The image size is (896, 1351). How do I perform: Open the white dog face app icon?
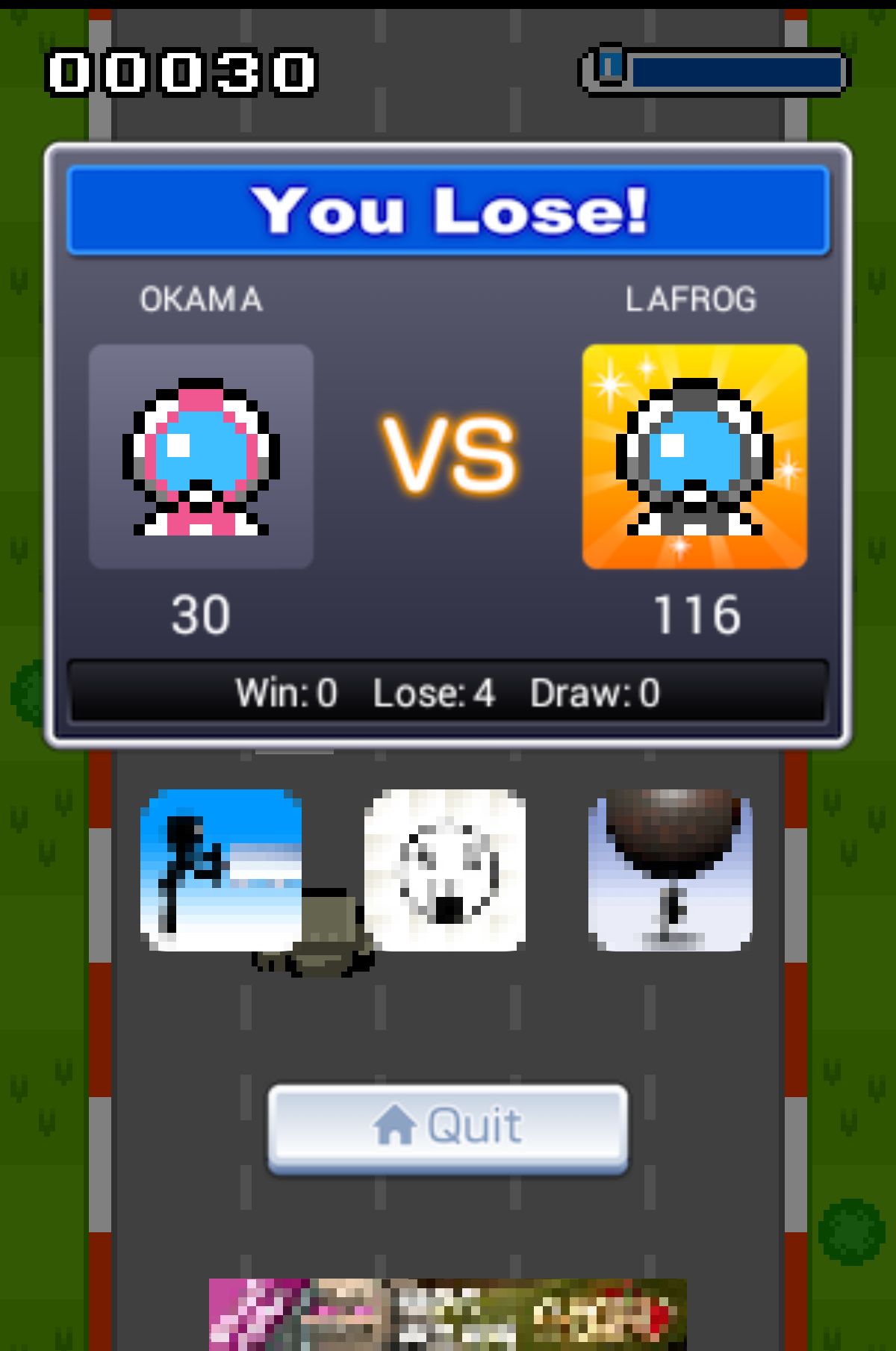click(445, 870)
